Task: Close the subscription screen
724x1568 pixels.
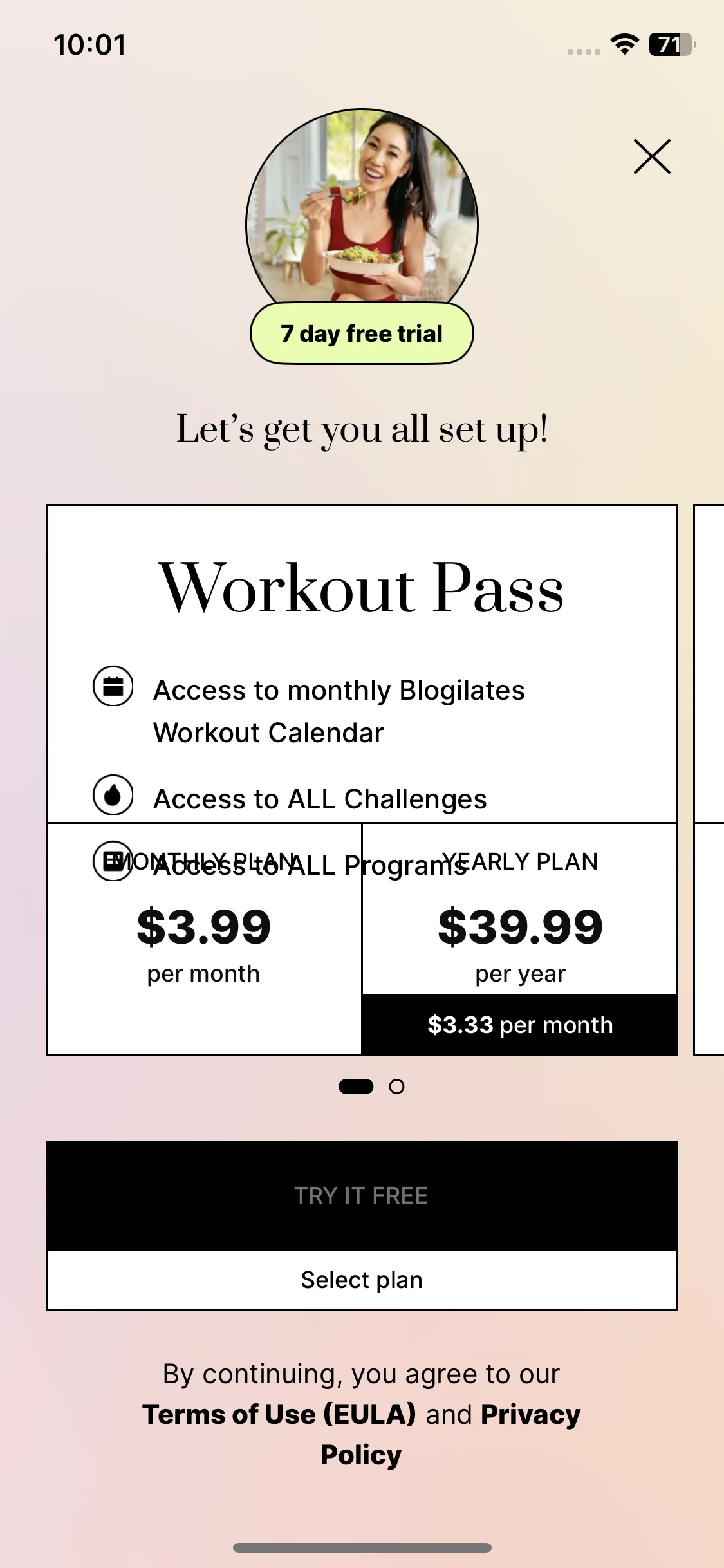Action: (651, 156)
